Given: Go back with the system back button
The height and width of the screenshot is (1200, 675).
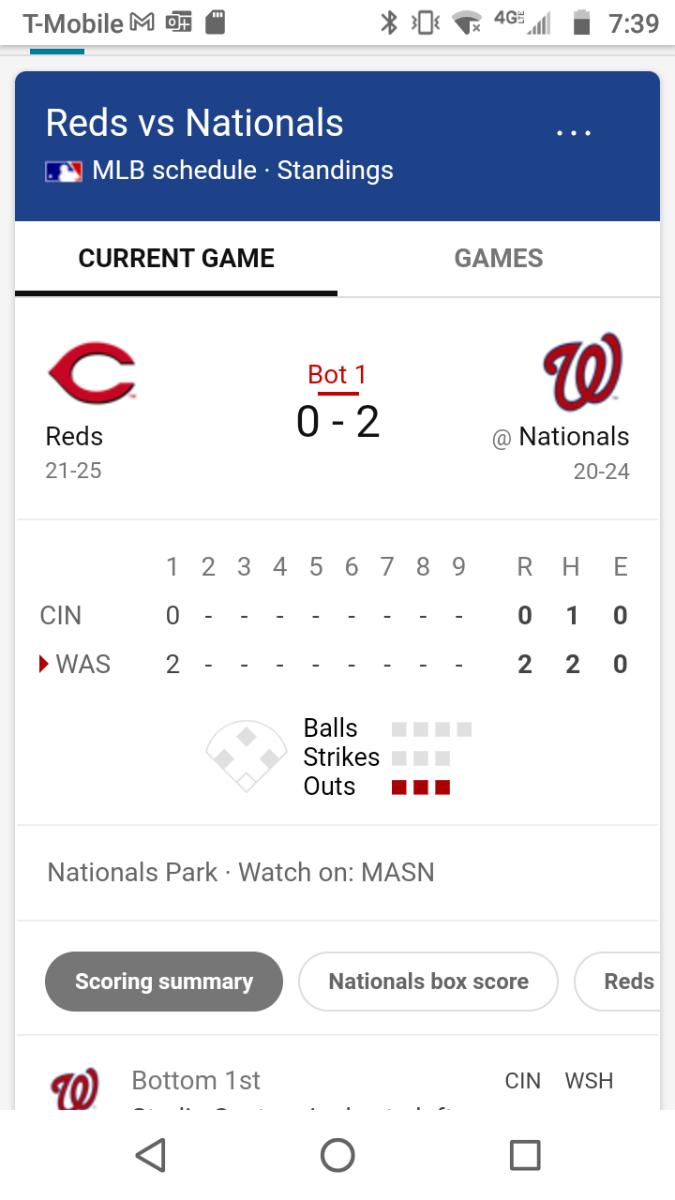Looking at the screenshot, I should click(150, 1155).
